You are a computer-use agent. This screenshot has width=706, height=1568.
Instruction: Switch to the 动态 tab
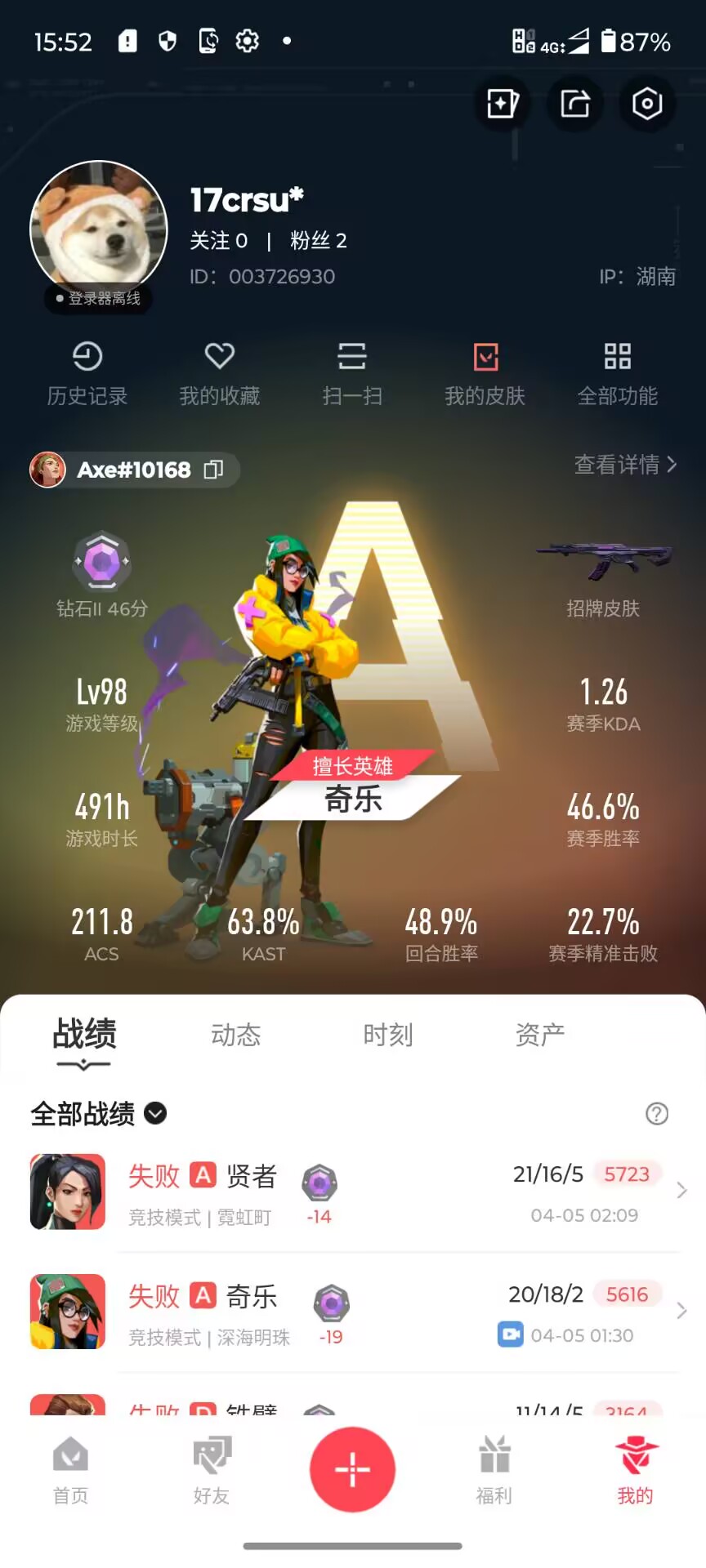pos(236,1035)
